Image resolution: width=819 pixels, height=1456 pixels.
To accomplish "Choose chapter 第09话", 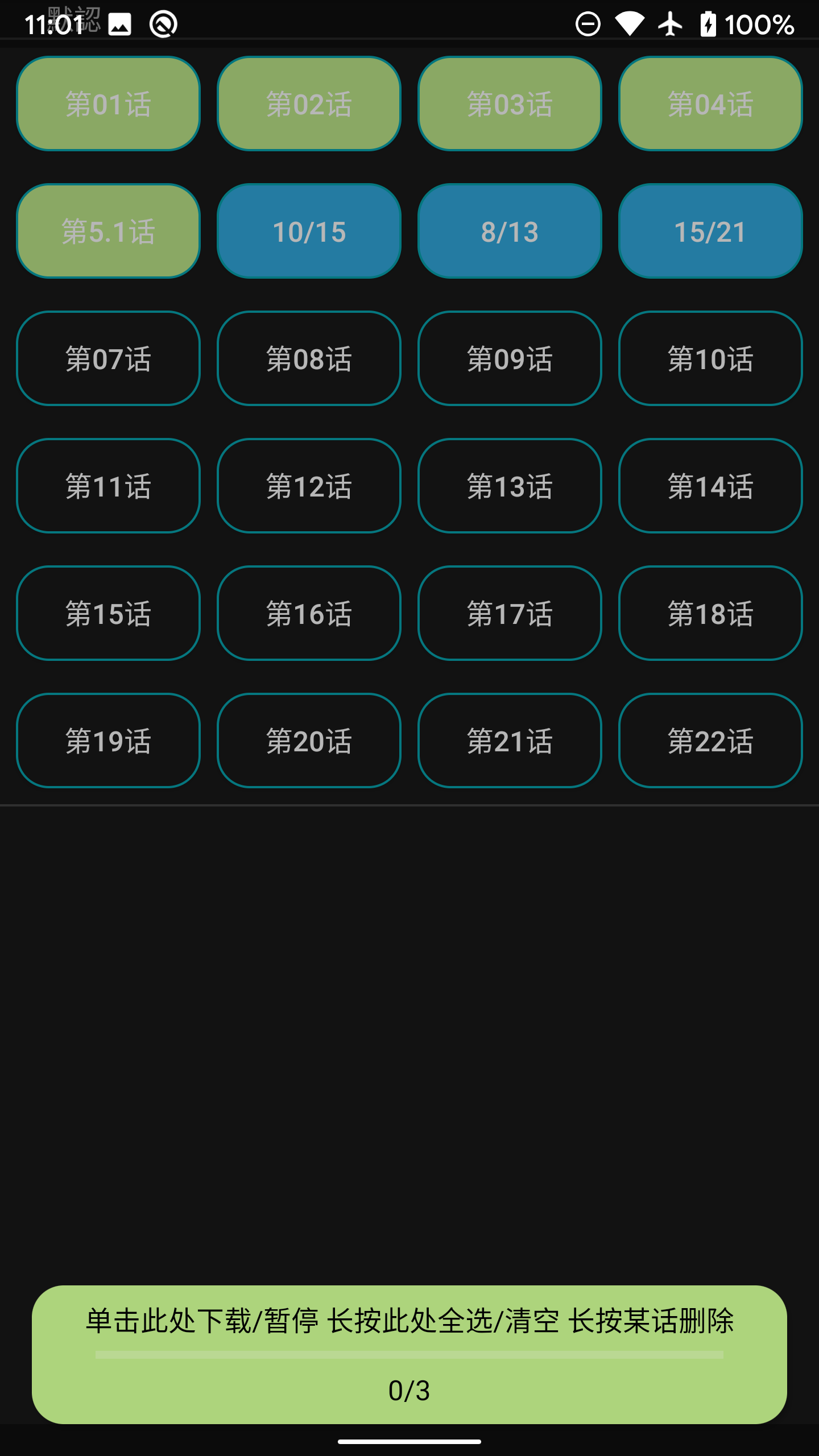I will pyautogui.click(x=510, y=358).
